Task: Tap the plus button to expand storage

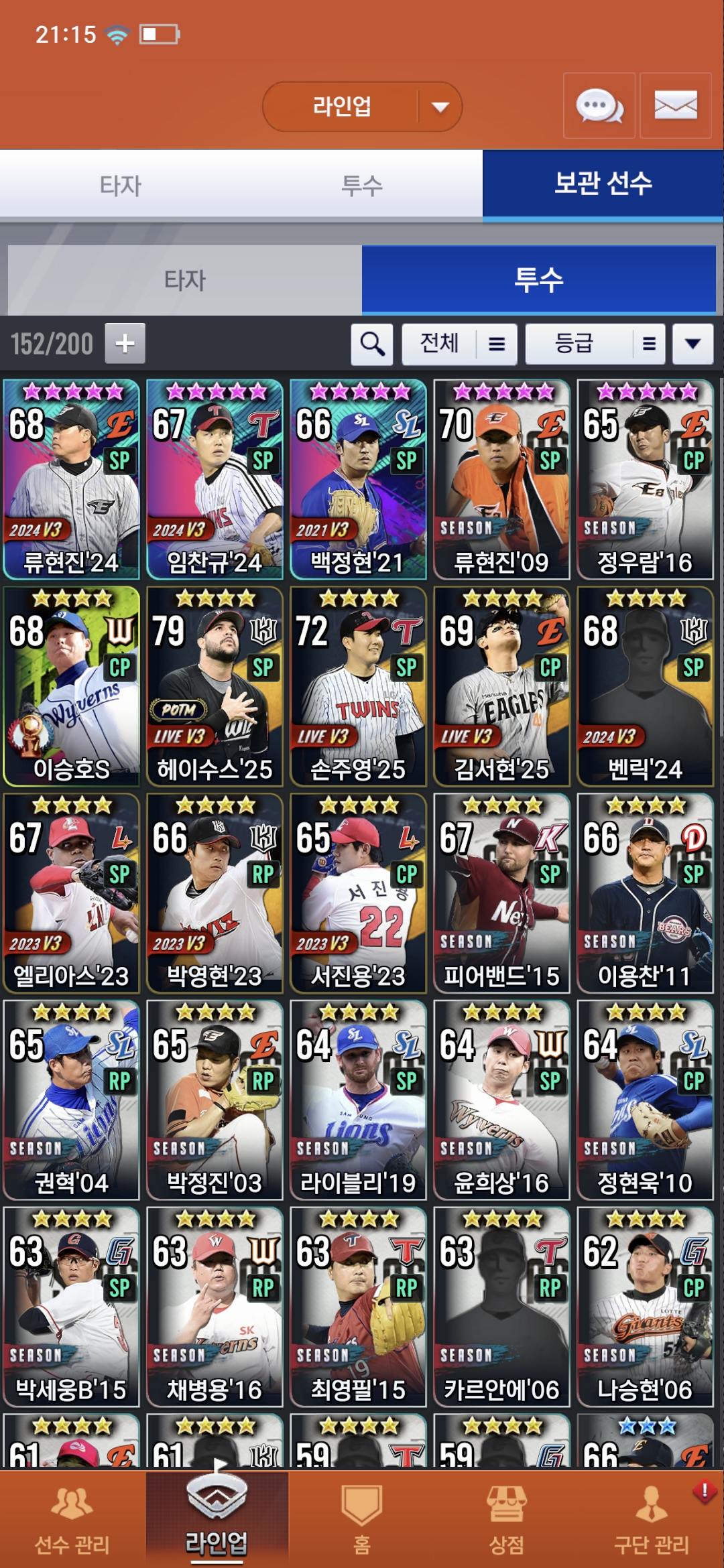Action: pyautogui.click(x=125, y=344)
